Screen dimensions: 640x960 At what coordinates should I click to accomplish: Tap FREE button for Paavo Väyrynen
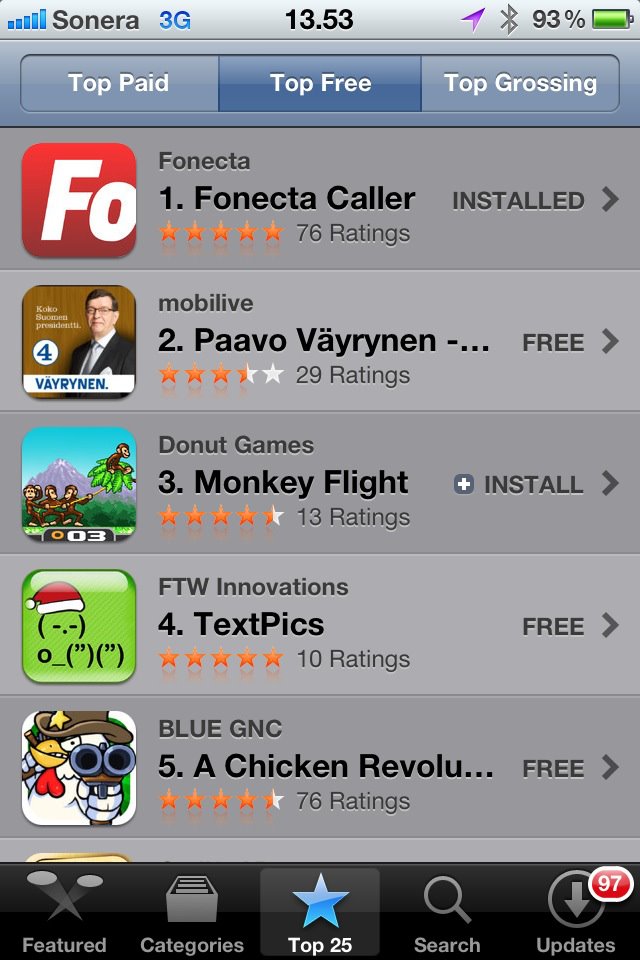click(553, 342)
